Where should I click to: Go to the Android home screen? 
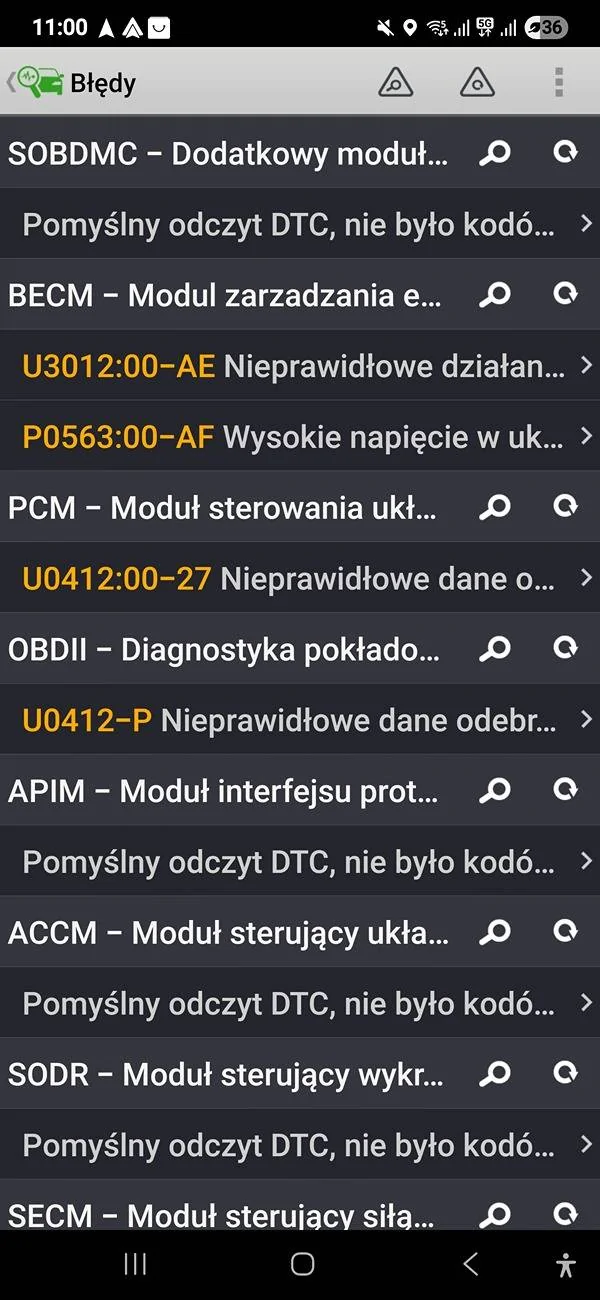[x=302, y=1264]
